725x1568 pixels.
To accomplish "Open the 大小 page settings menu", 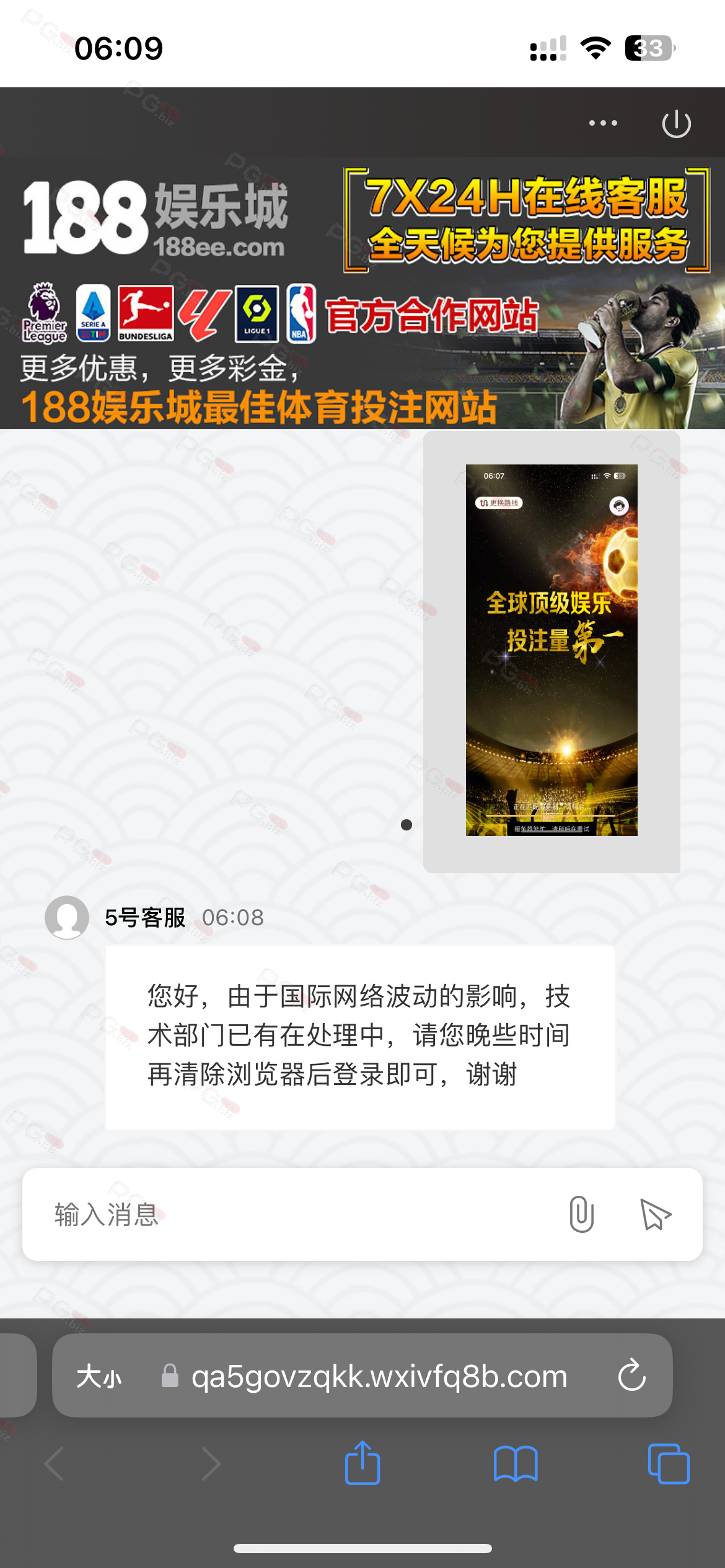I will pyautogui.click(x=99, y=1377).
